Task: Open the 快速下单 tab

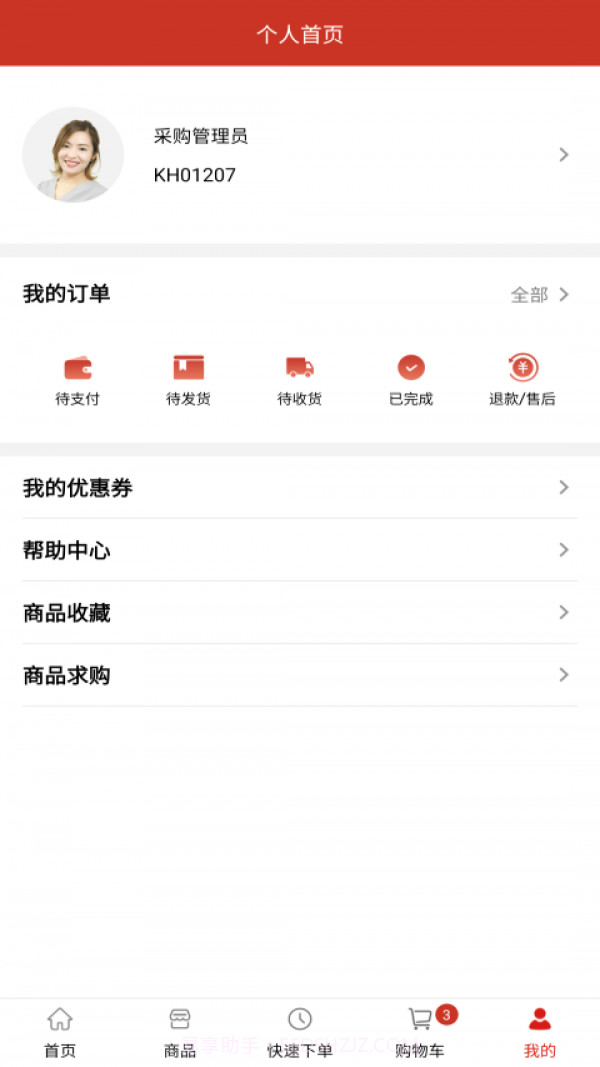Action: (x=300, y=1033)
